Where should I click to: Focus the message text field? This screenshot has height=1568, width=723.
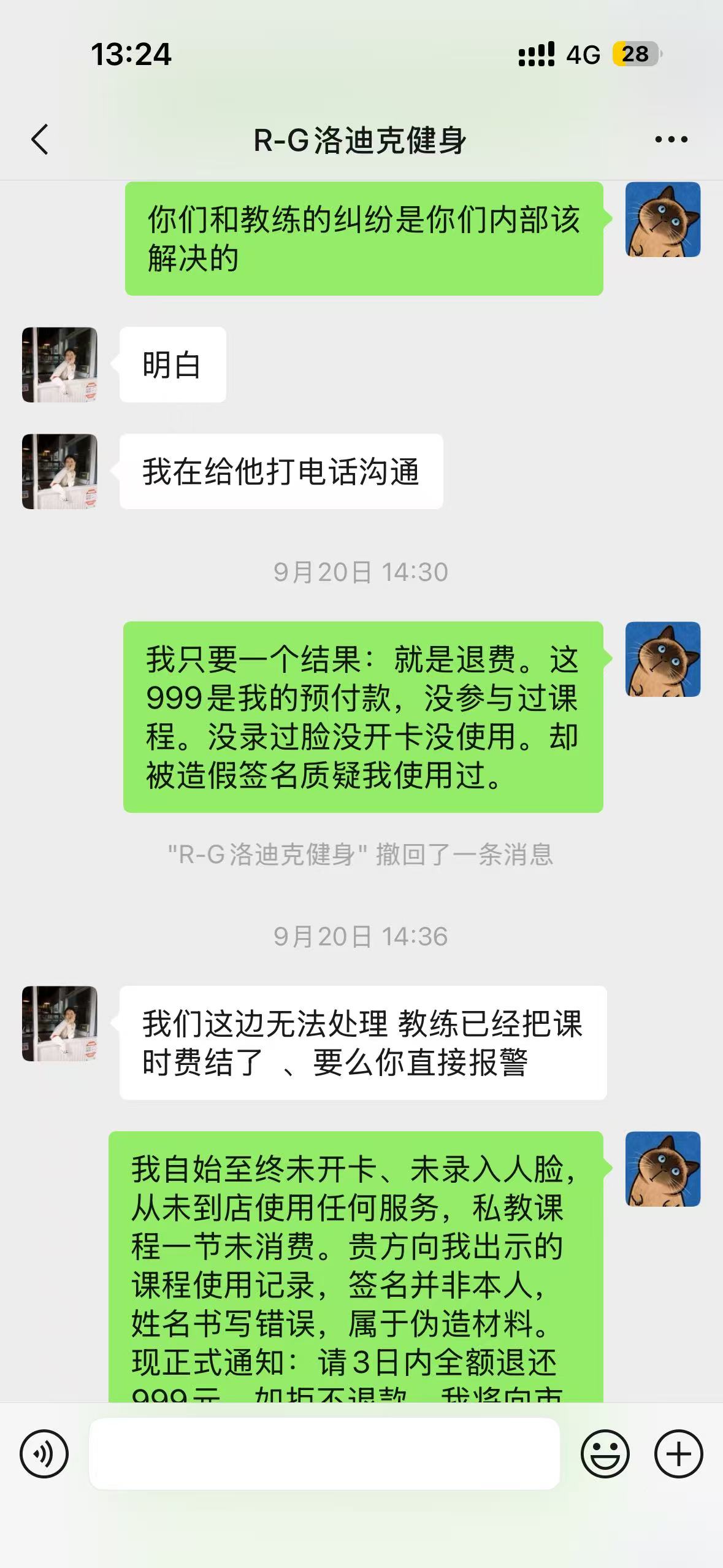[324, 1453]
